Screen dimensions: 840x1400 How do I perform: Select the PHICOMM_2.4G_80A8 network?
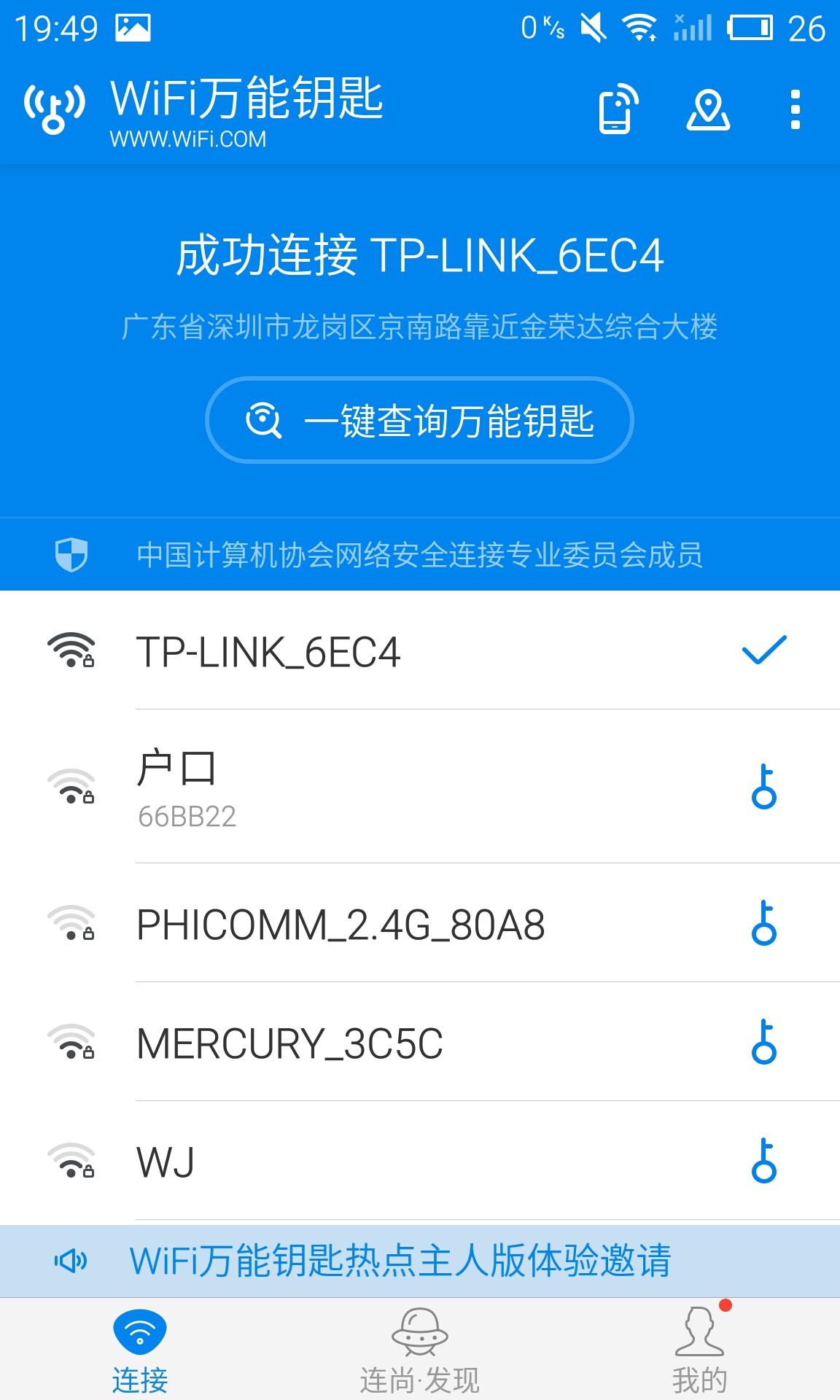419,925
